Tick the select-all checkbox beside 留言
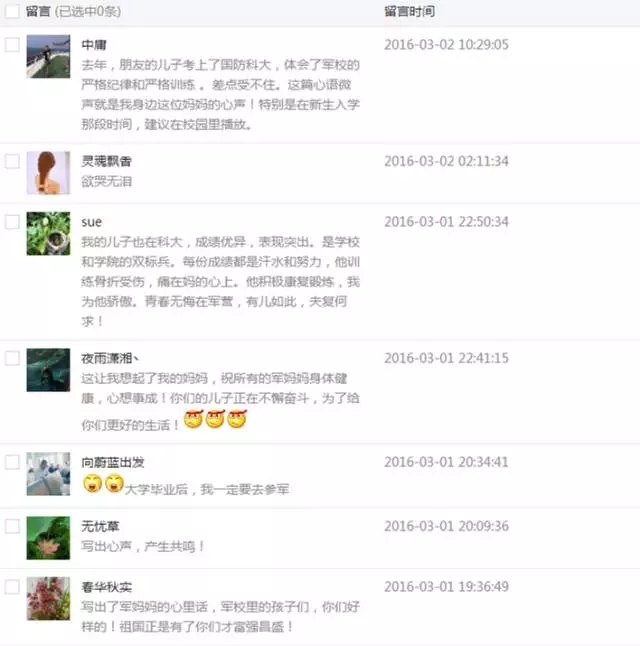The height and width of the screenshot is (646, 640). (x=12, y=11)
